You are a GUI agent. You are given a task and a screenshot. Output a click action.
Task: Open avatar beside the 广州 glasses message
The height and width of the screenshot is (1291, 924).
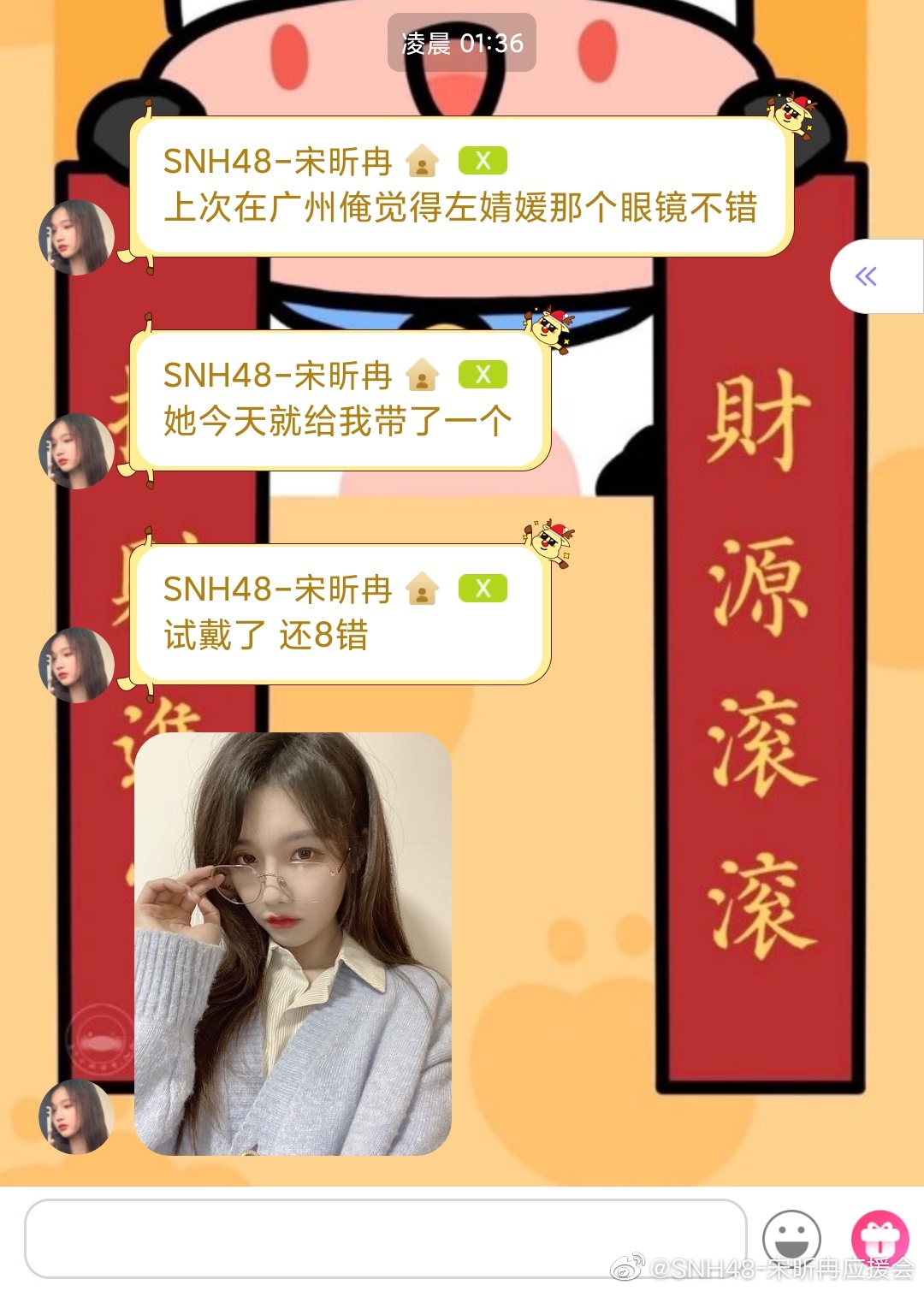click(x=76, y=238)
